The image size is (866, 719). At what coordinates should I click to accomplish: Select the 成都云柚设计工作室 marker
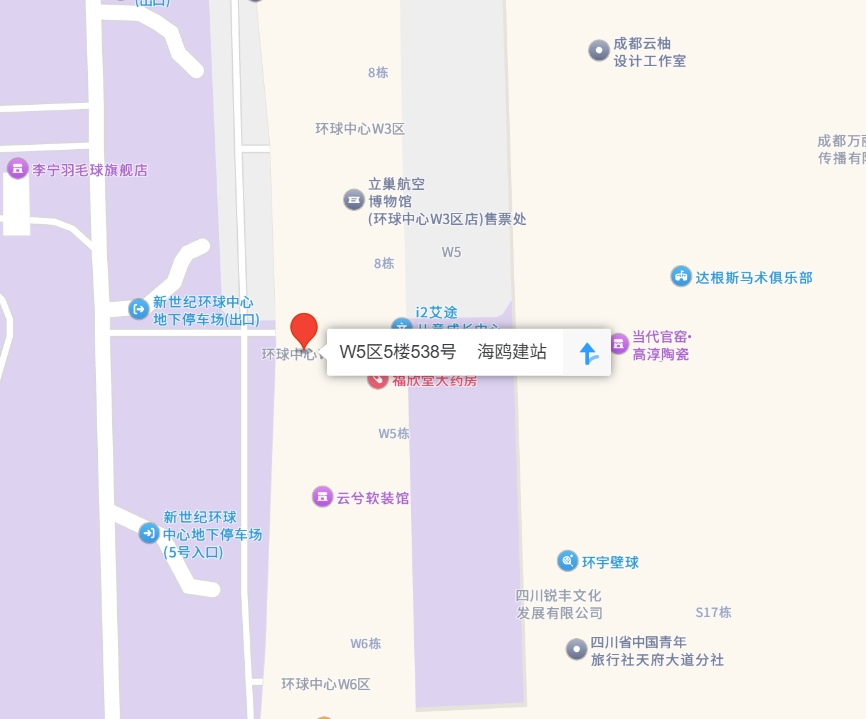coord(599,51)
